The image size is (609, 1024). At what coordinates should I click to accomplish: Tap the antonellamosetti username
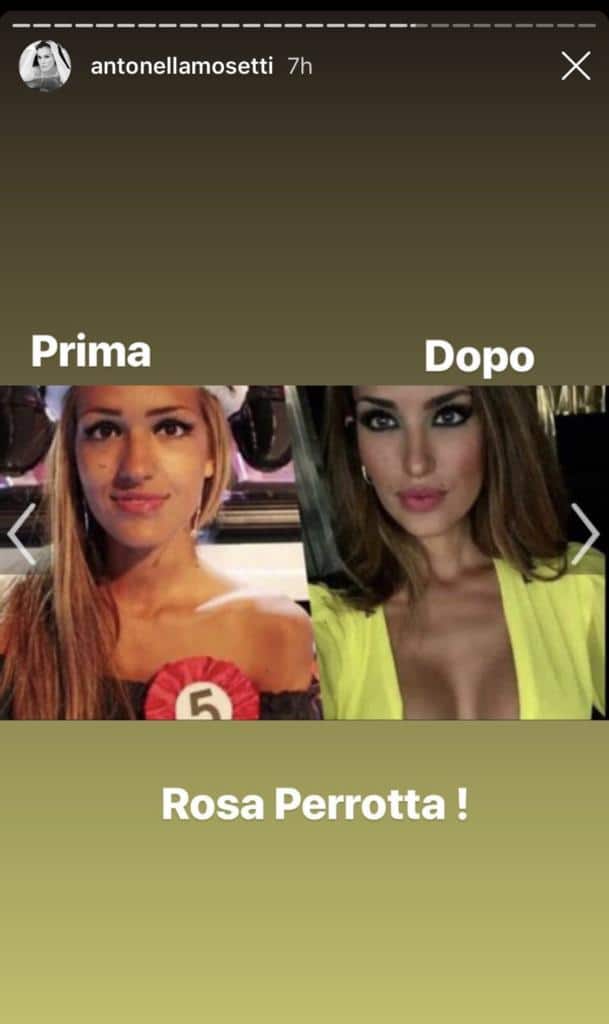tap(181, 67)
